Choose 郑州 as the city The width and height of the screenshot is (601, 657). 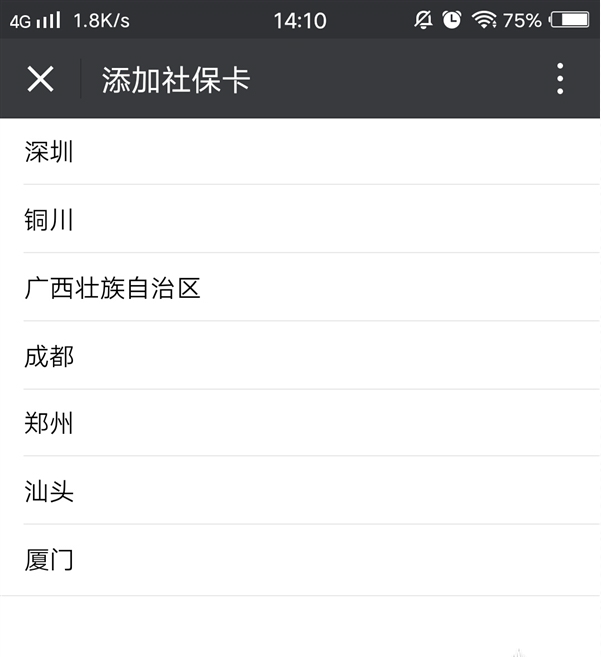click(x=50, y=424)
